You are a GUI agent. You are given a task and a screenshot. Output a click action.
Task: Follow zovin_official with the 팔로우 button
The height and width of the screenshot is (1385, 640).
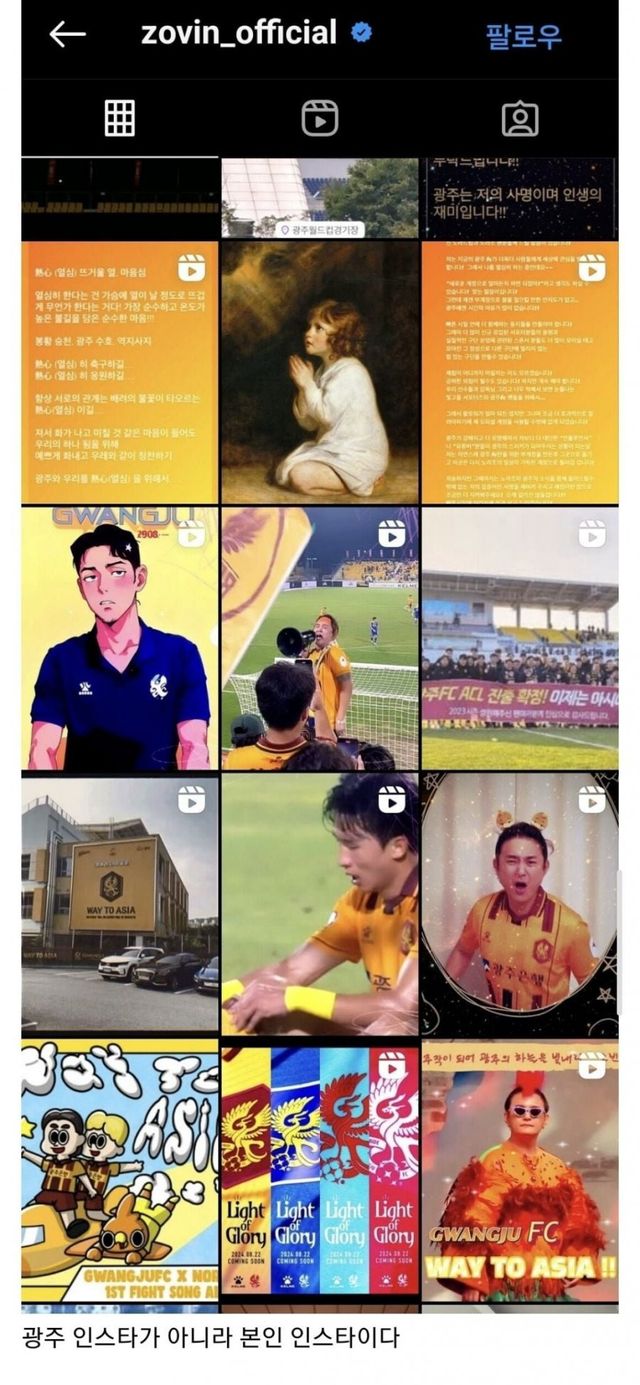[523, 36]
